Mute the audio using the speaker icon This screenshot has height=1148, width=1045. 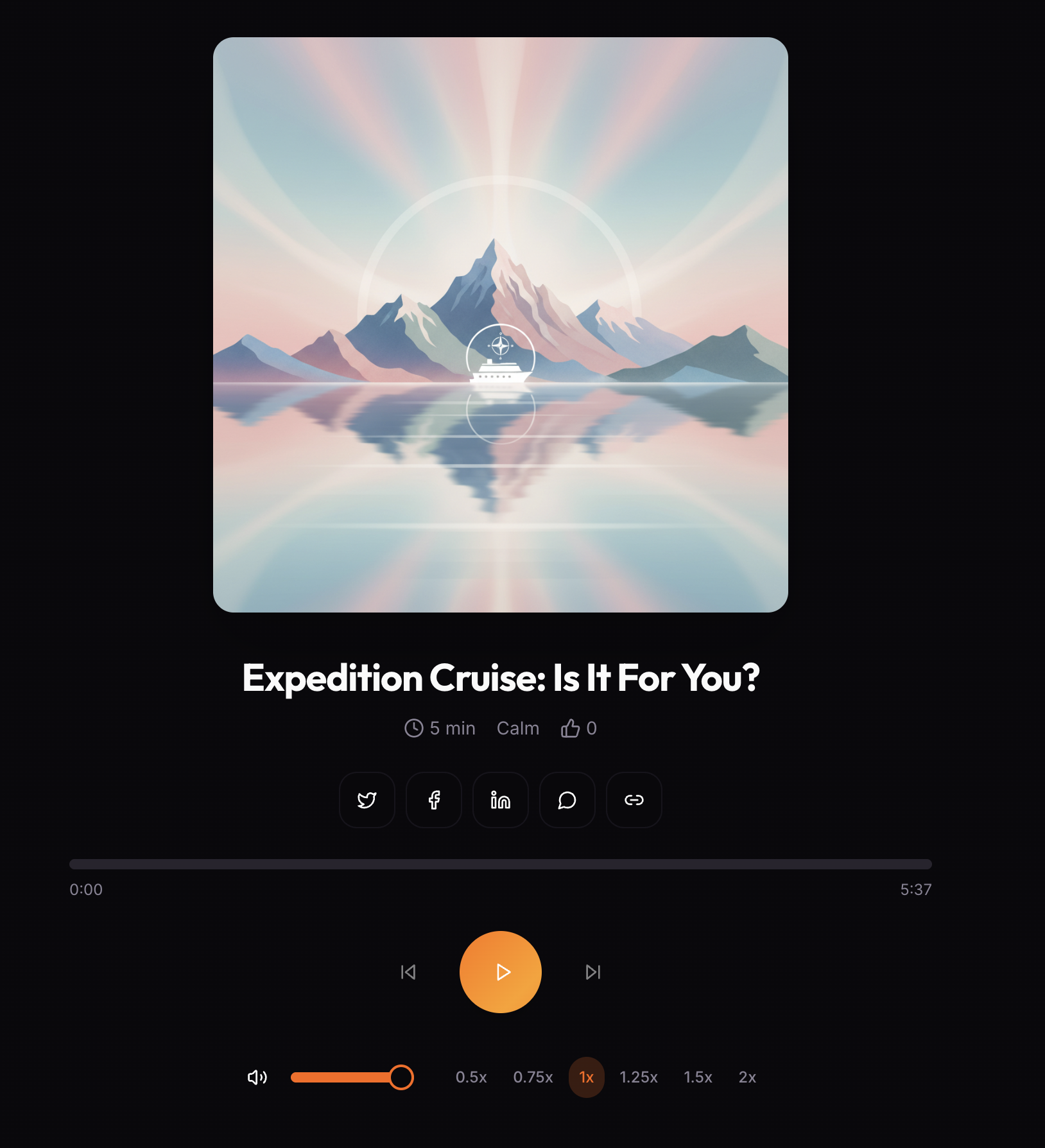tap(257, 1077)
